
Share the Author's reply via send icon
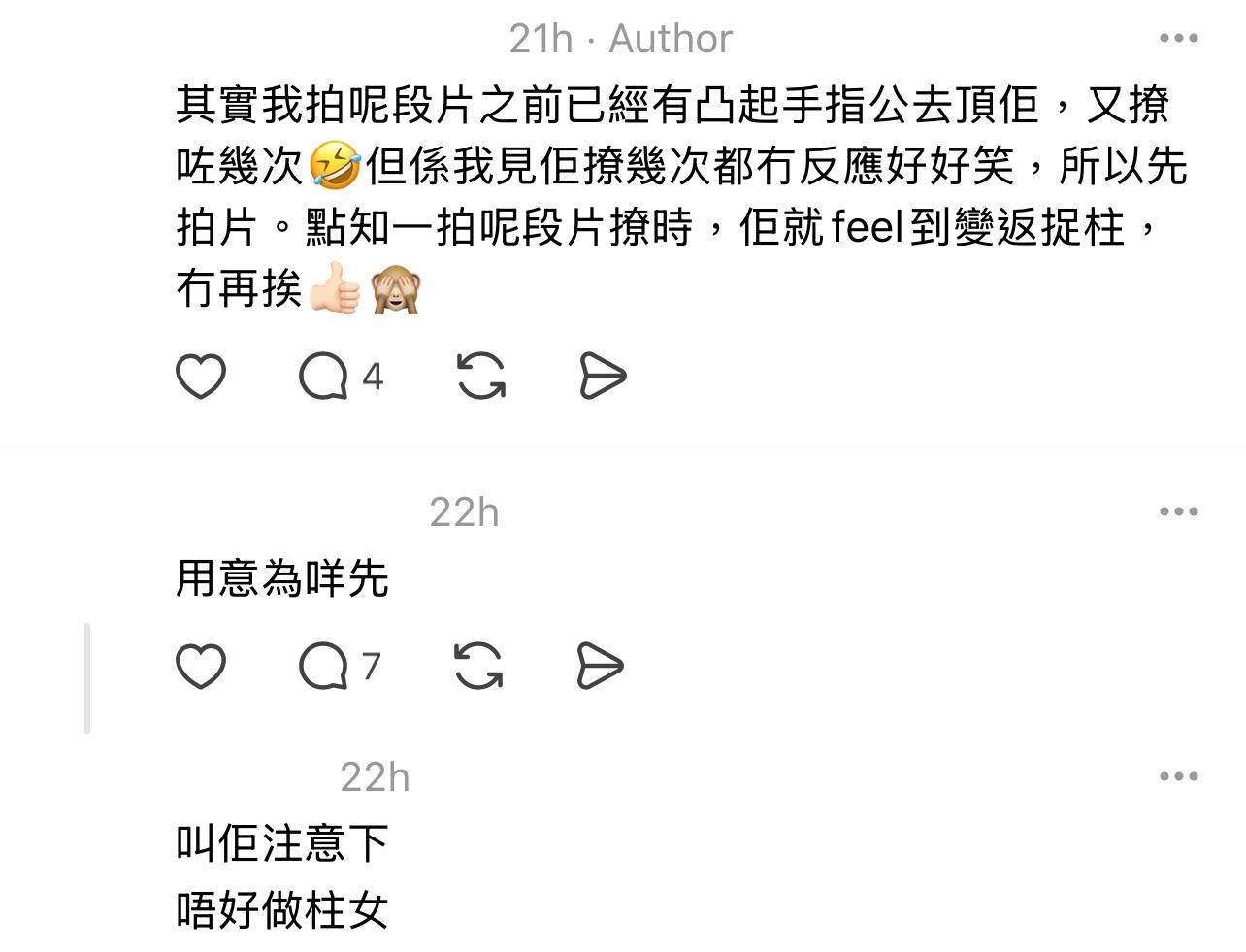click(x=602, y=377)
